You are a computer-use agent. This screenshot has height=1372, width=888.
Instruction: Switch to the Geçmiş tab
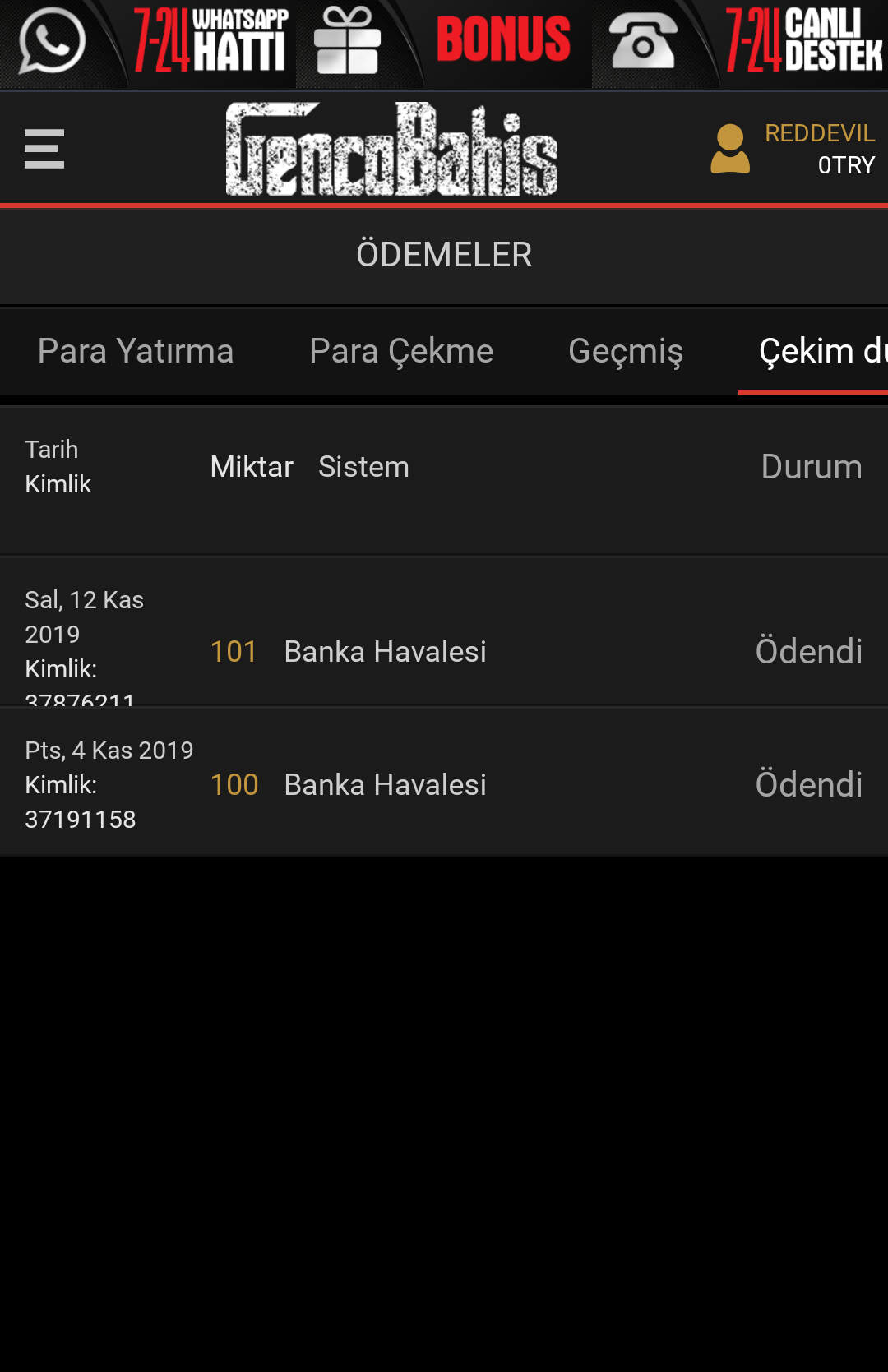tap(626, 351)
